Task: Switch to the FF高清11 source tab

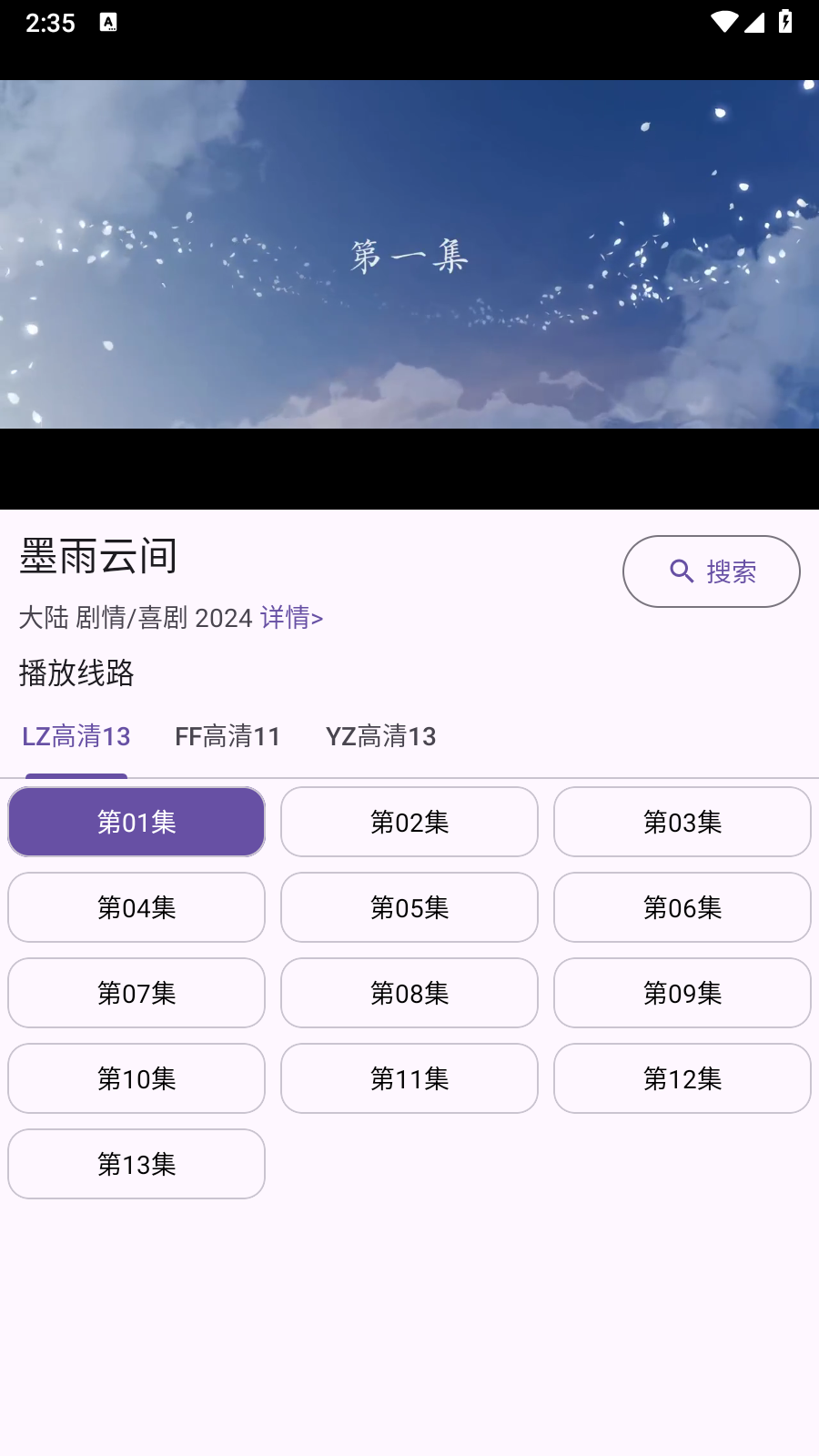Action: point(227,736)
